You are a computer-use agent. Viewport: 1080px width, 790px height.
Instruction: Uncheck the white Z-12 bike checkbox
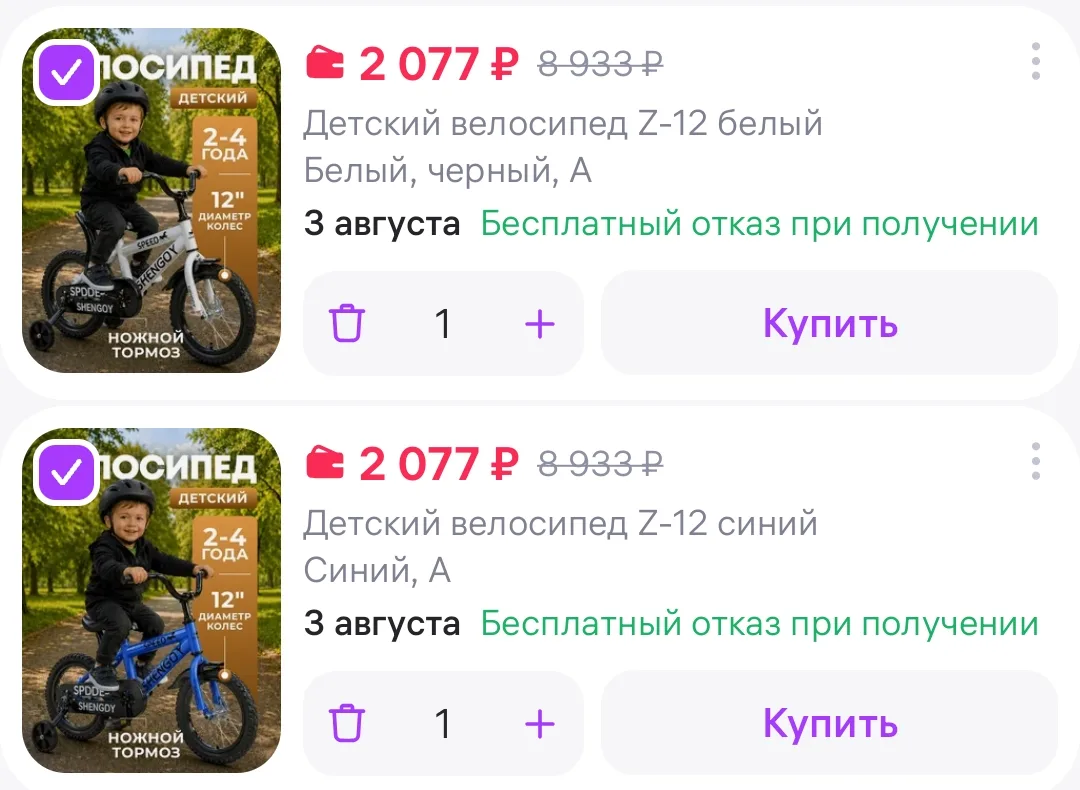(x=65, y=72)
